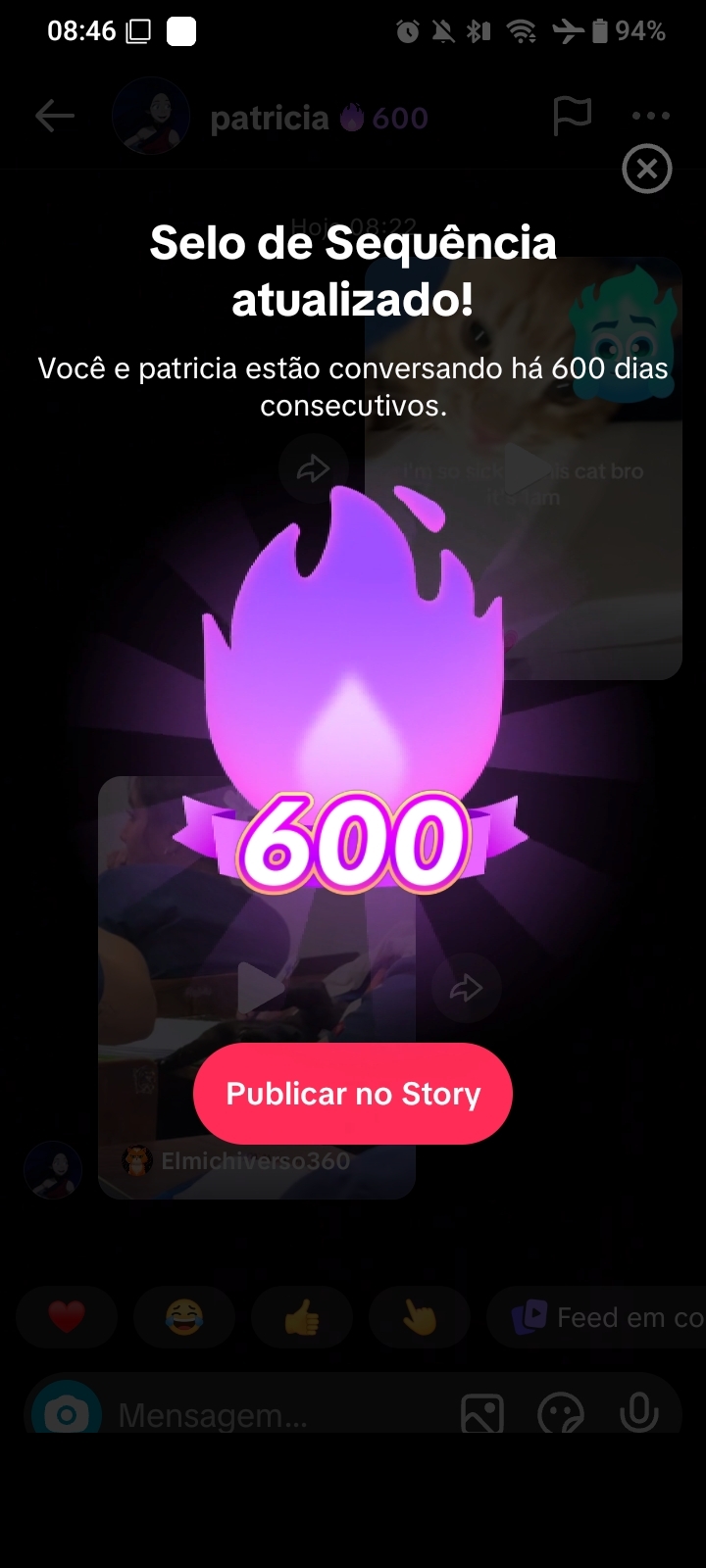Tap Publicar no Story button

pos(353,1094)
